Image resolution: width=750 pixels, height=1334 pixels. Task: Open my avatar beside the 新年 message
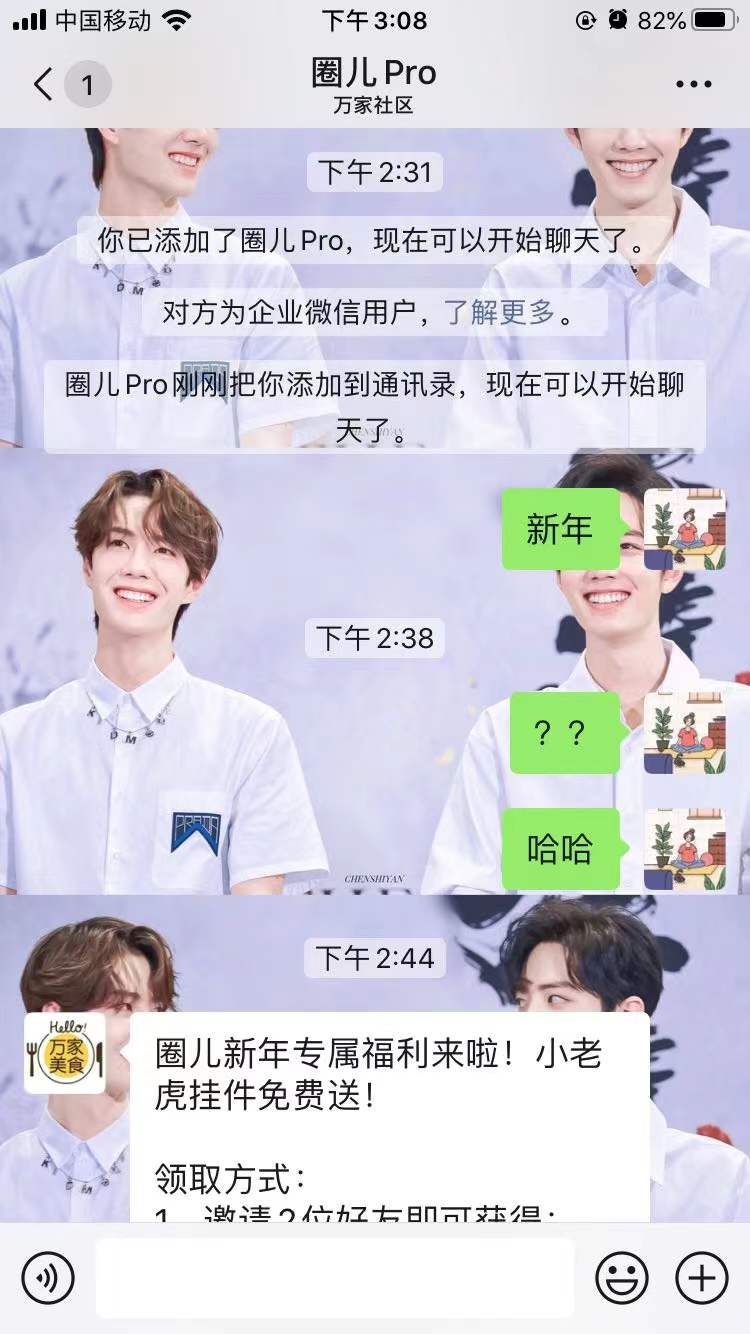point(685,529)
